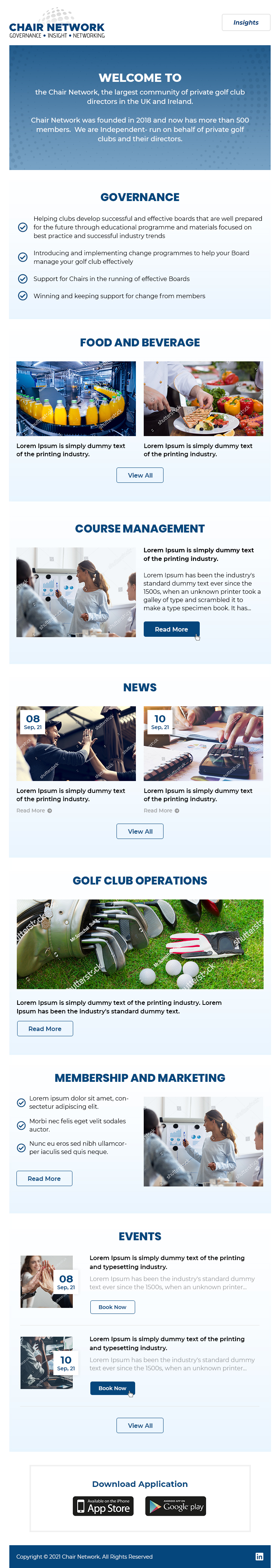Open the juice bottling factory card
The image size is (280, 1568).
coord(76,399)
